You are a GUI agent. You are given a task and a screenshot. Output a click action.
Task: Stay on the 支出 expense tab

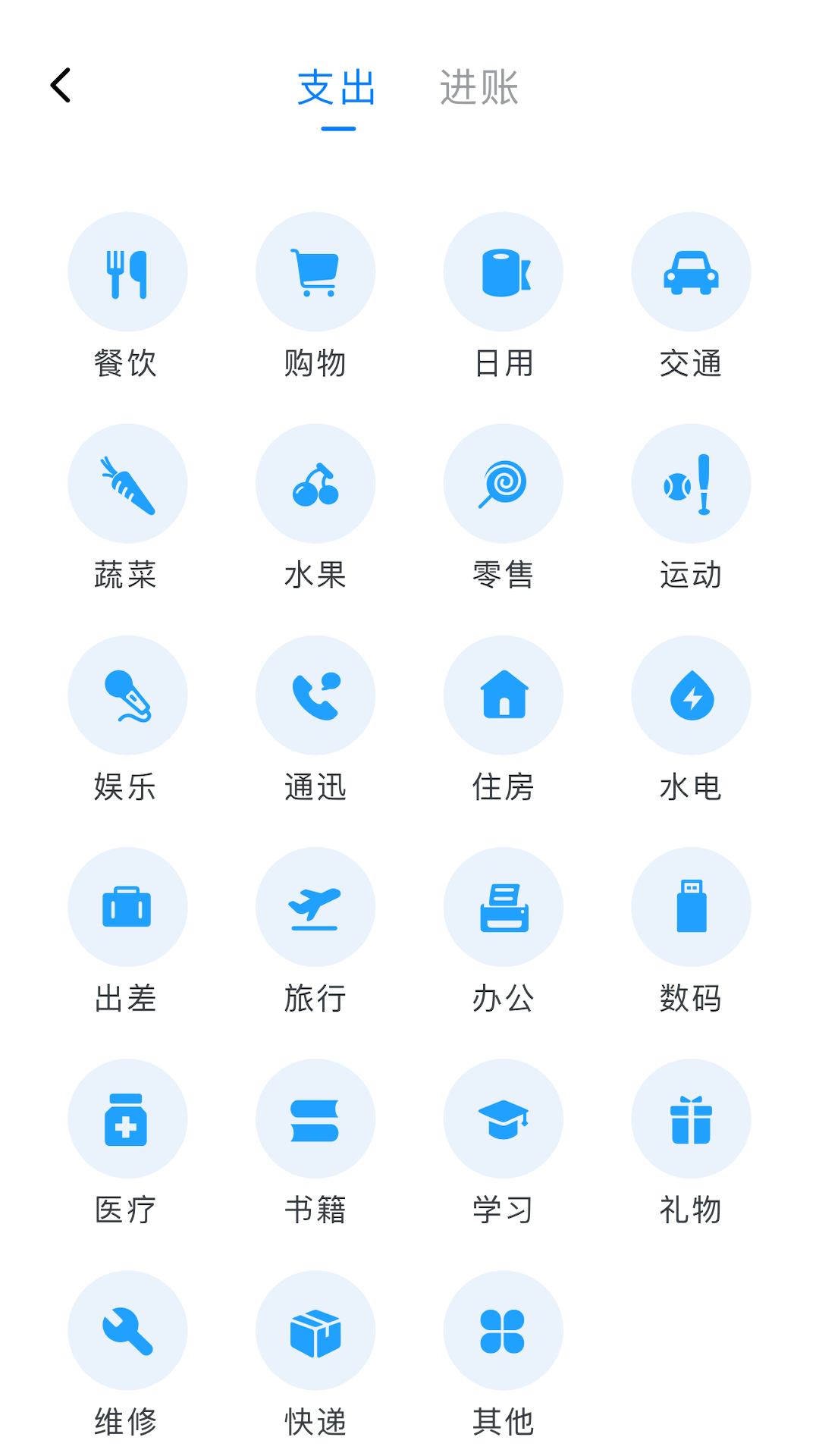pyautogui.click(x=337, y=89)
